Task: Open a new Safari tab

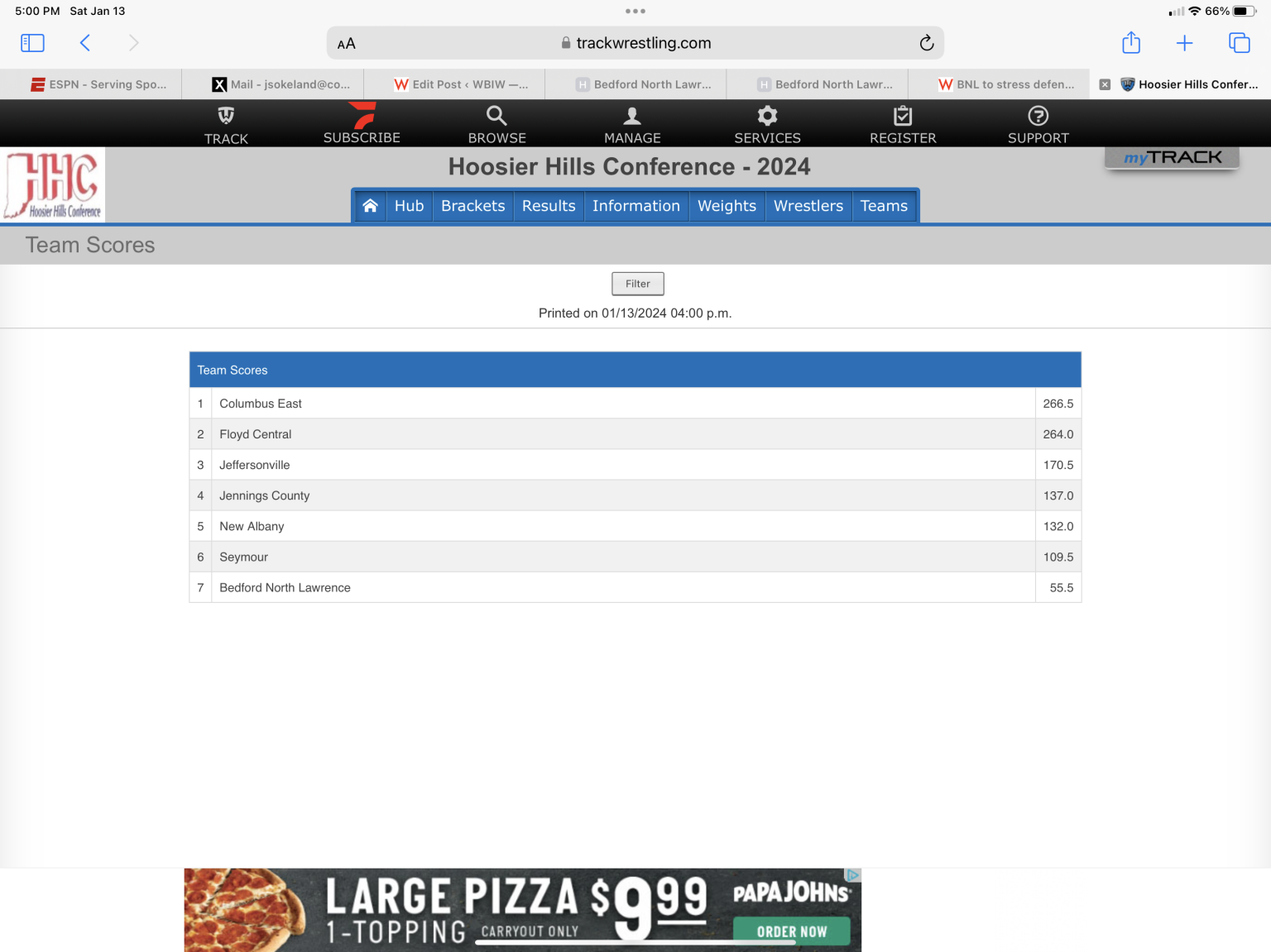Action: [1184, 43]
